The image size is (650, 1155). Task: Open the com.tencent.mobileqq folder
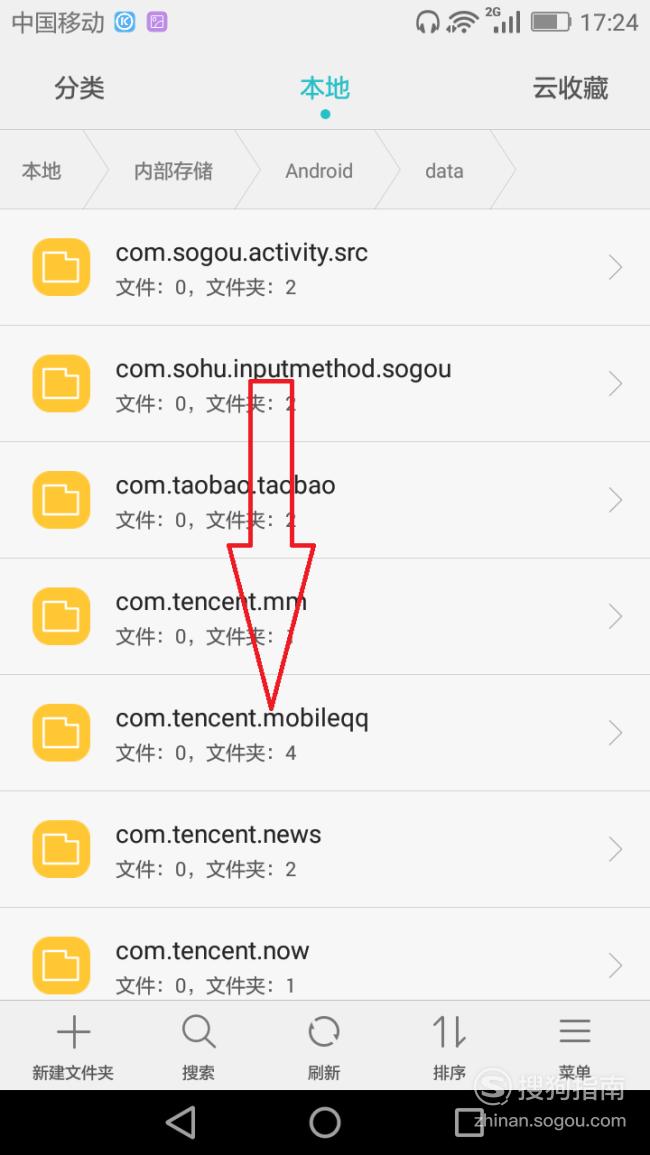click(x=325, y=733)
